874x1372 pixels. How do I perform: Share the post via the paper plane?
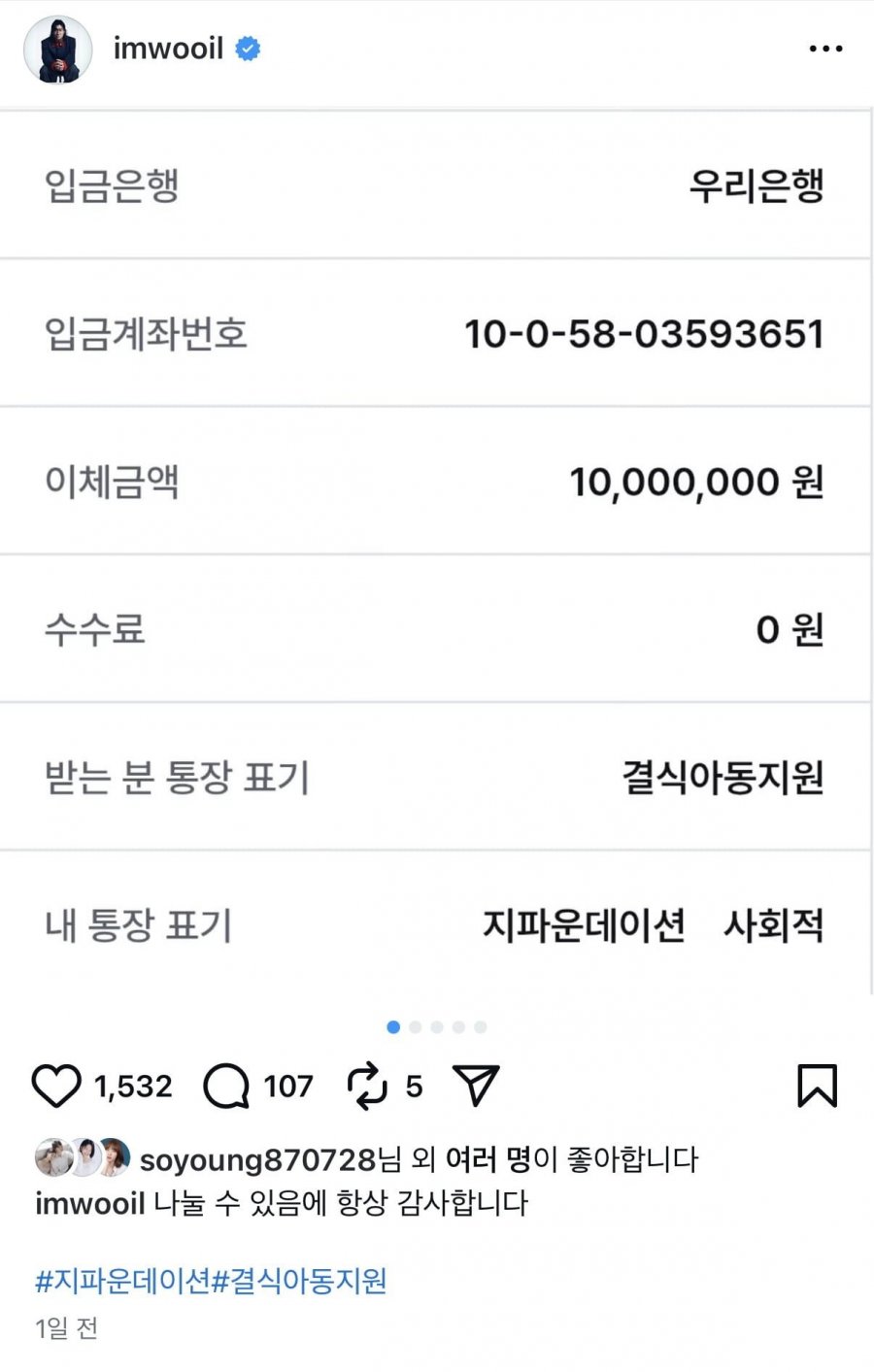click(x=476, y=1086)
